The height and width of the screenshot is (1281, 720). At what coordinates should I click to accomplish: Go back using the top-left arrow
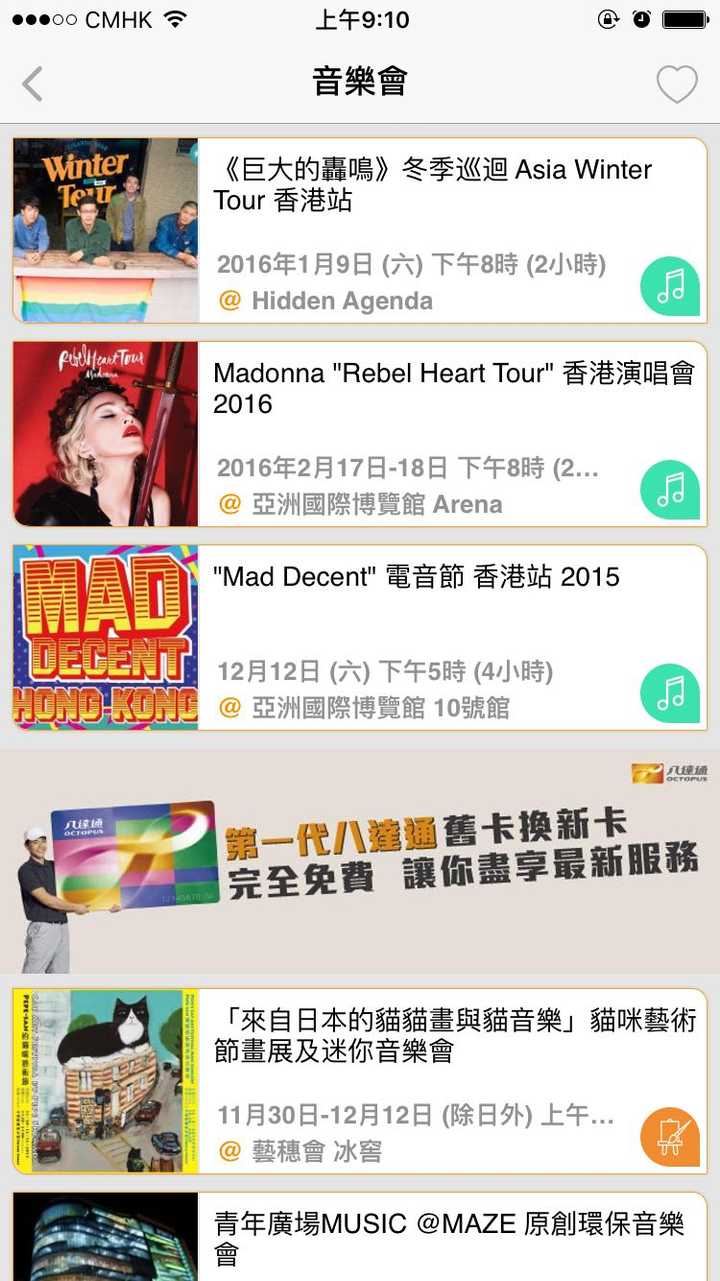click(33, 84)
